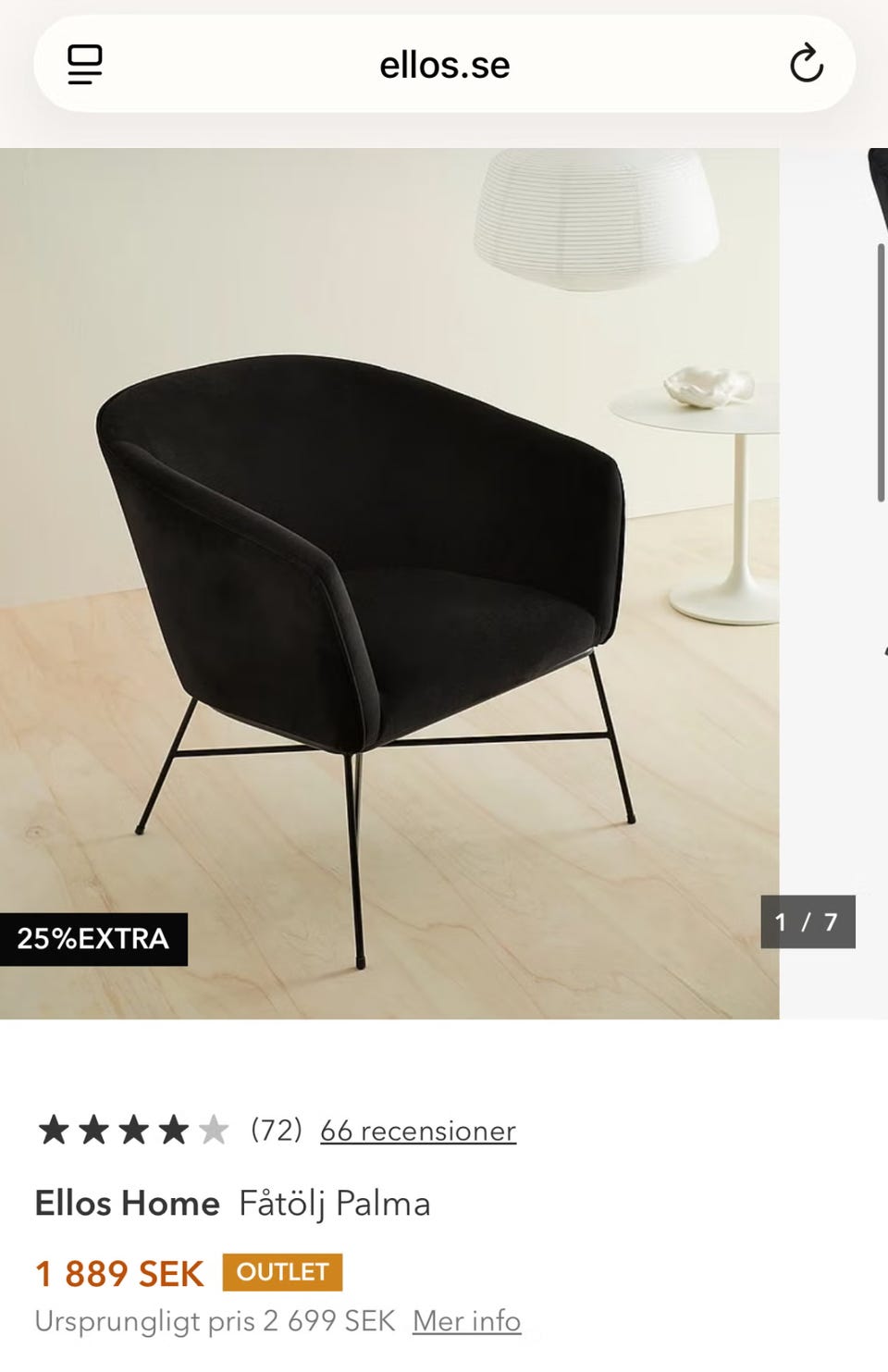Tap the page reload icon

pyautogui.click(x=808, y=65)
